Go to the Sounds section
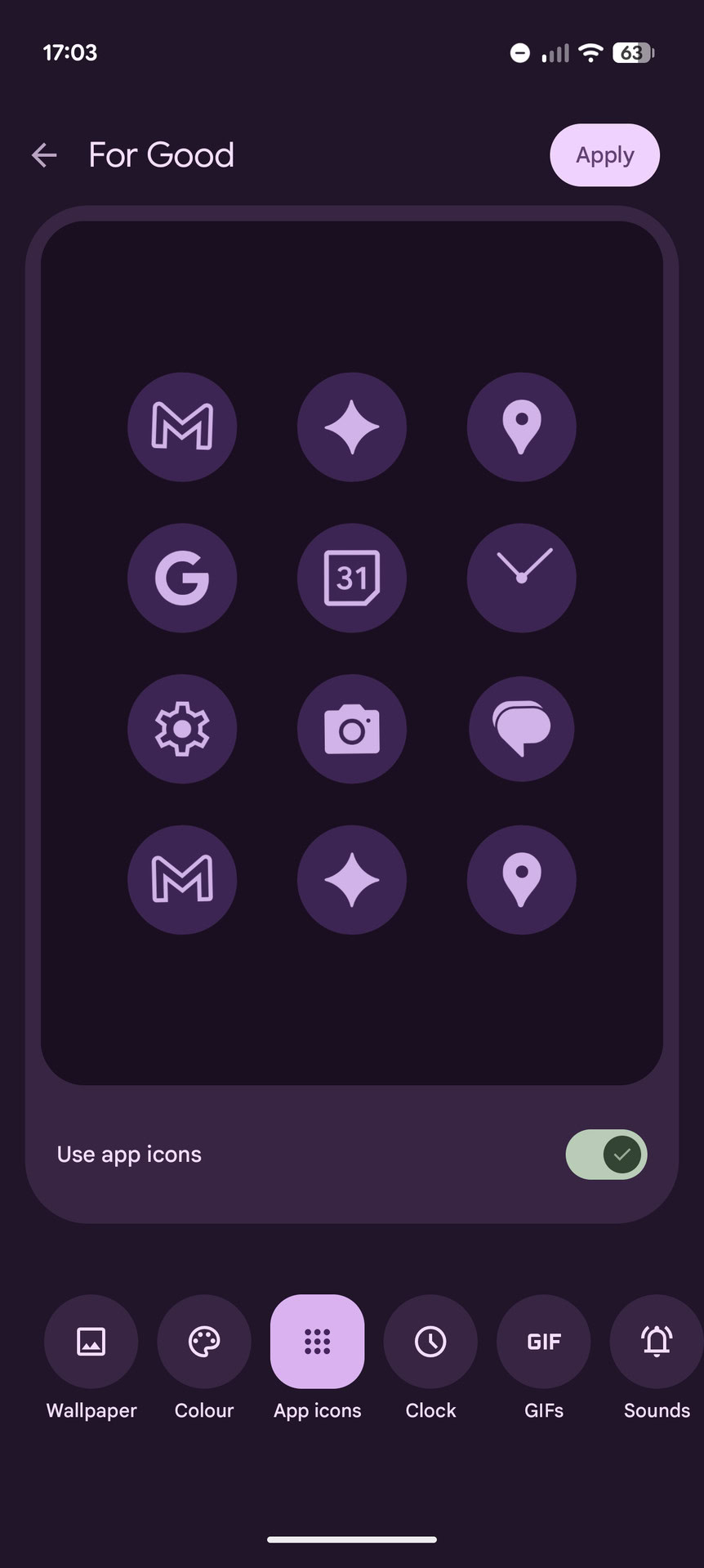 (656, 1342)
